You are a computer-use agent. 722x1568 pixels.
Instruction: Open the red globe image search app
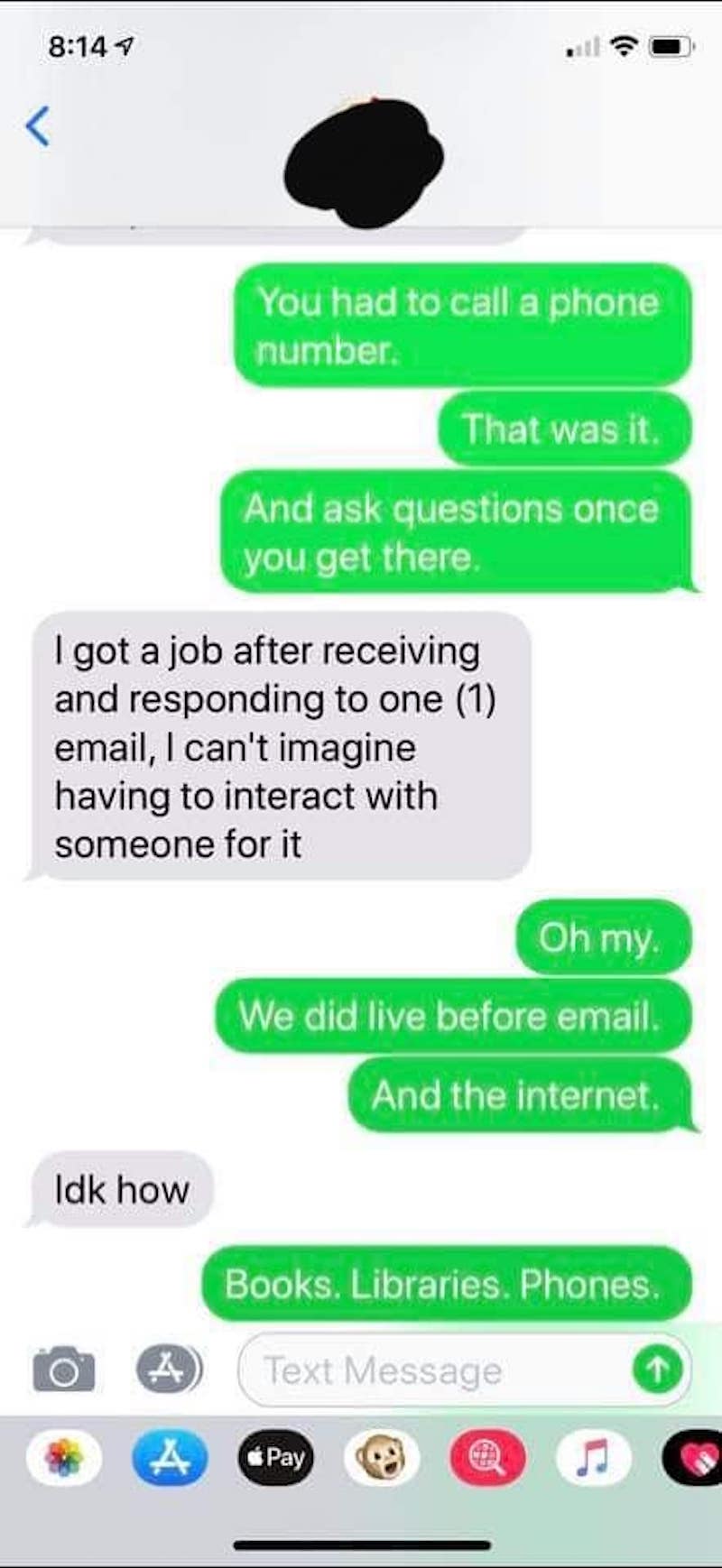coord(487,1457)
